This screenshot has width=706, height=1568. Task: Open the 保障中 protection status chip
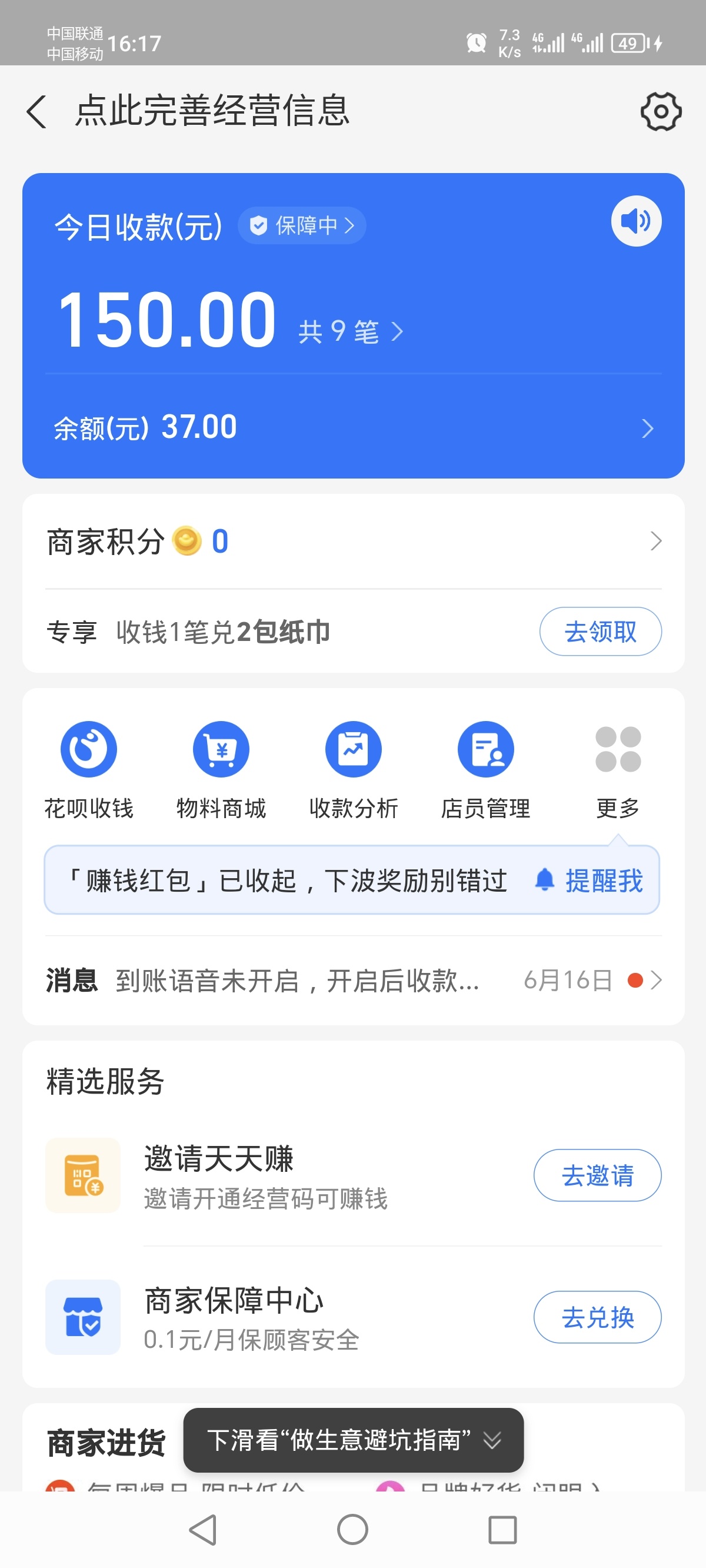302,226
